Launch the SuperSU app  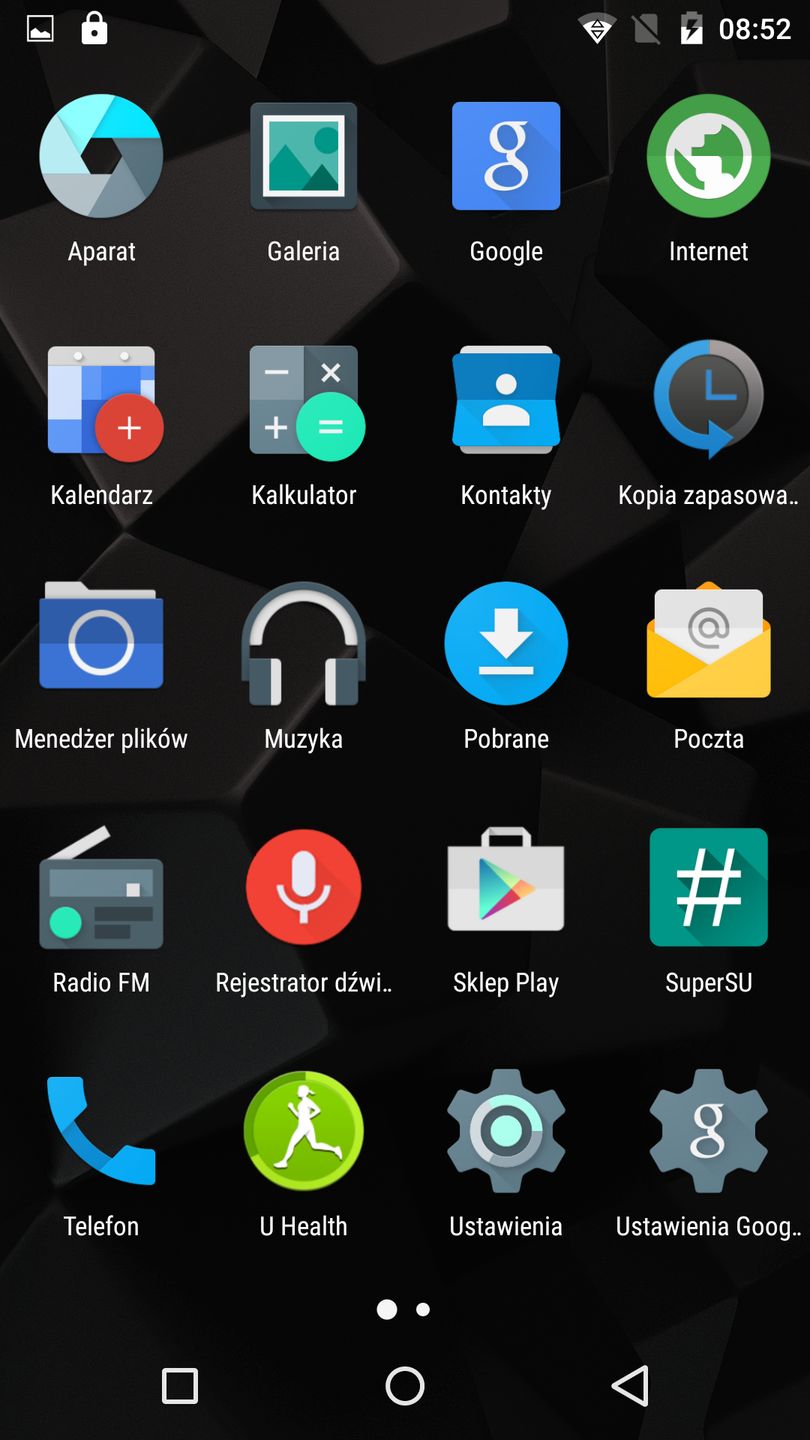tap(708, 887)
